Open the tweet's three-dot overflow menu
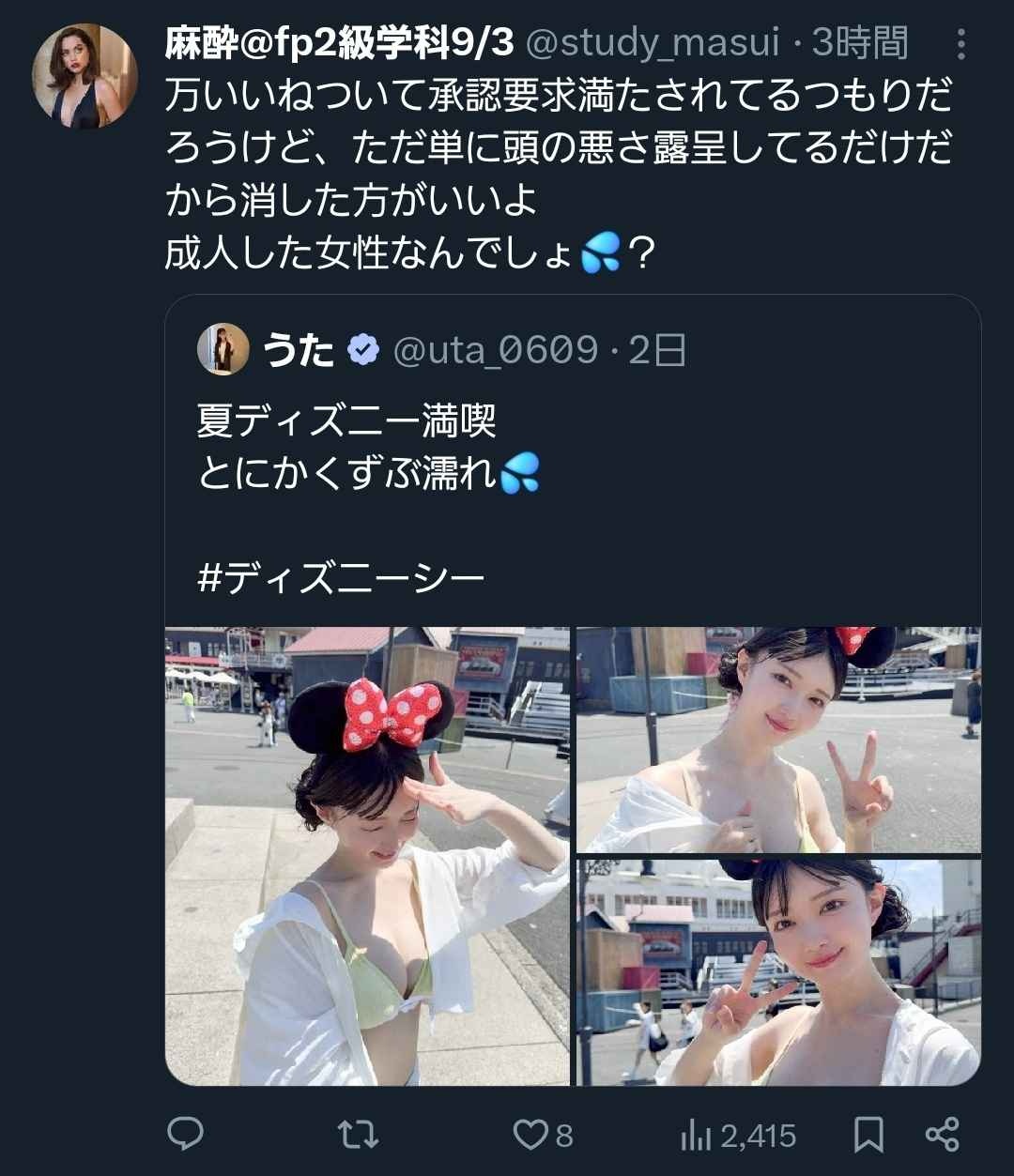 [x=960, y=44]
